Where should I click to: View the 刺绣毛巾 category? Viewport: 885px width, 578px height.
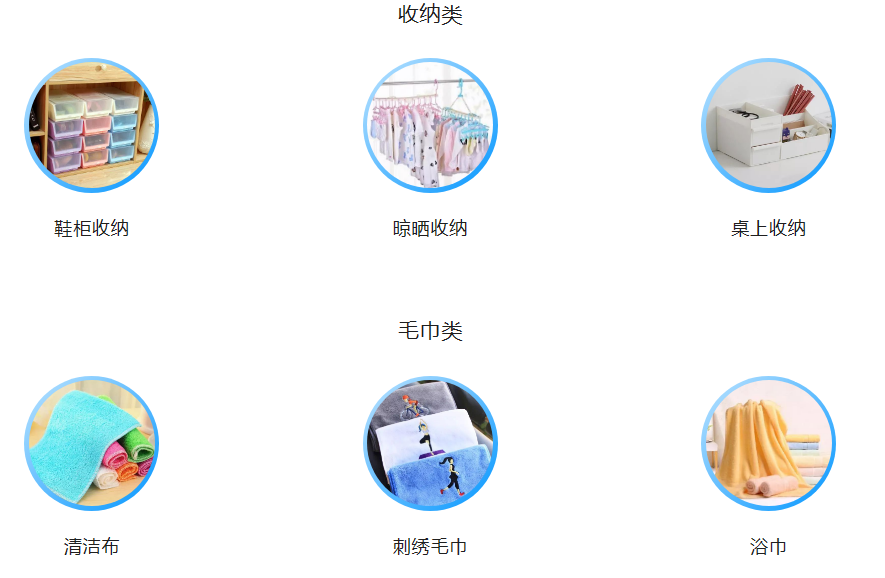(430, 444)
